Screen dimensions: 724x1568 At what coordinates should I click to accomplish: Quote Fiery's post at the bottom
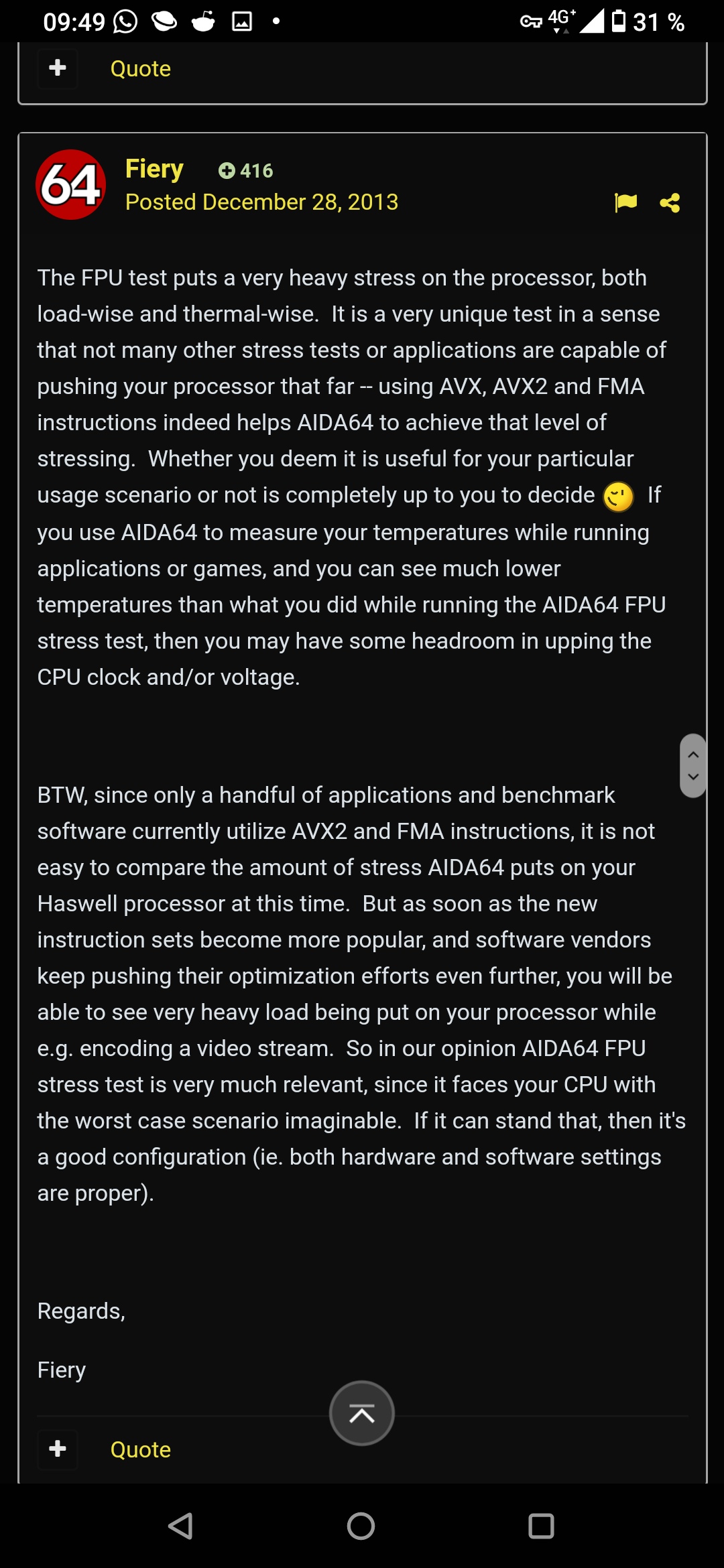[x=140, y=1449]
